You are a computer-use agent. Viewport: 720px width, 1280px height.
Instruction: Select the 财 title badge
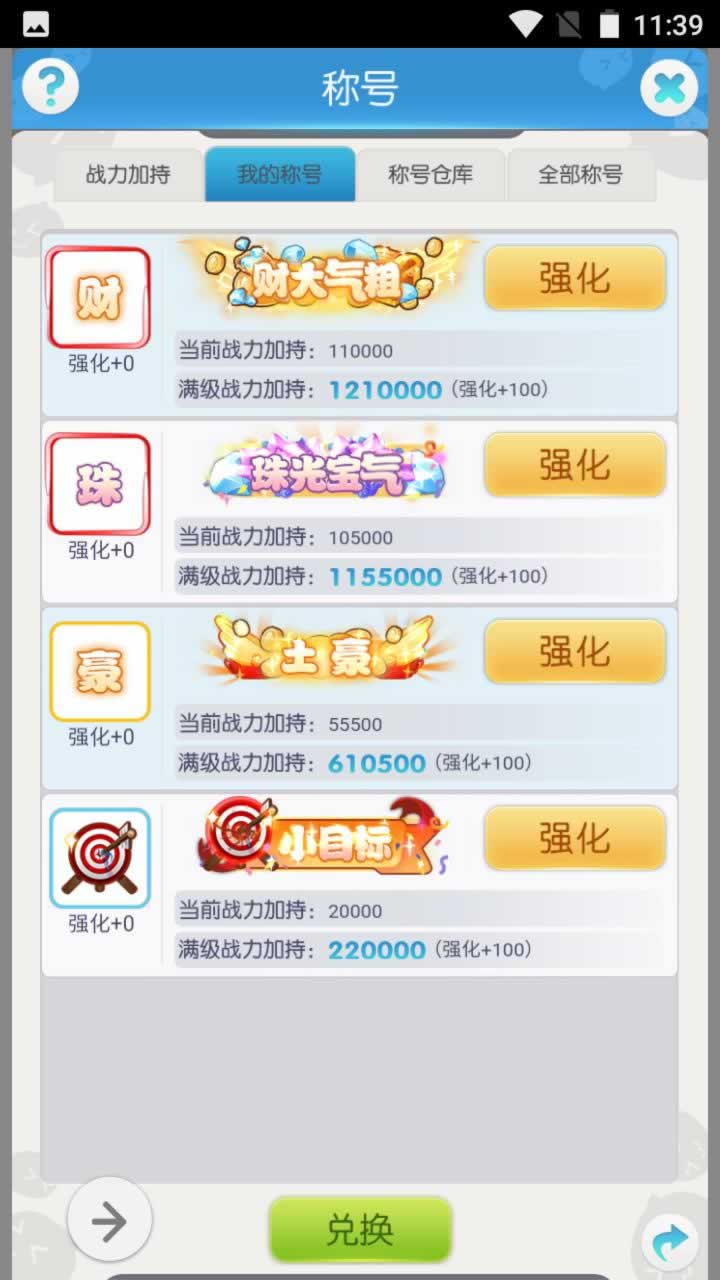click(x=99, y=298)
